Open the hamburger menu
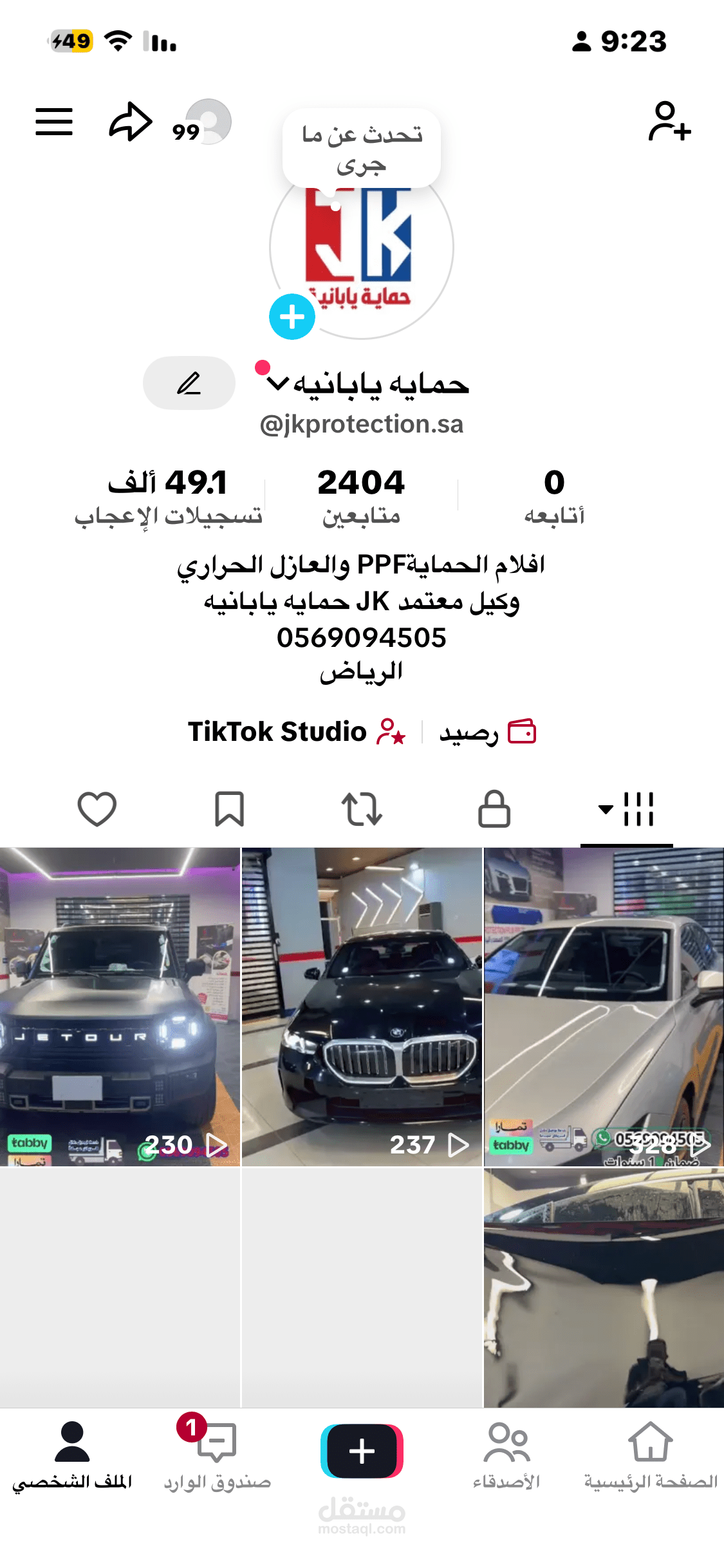The width and height of the screenshot is (724, 1568). tap(54, 122)
